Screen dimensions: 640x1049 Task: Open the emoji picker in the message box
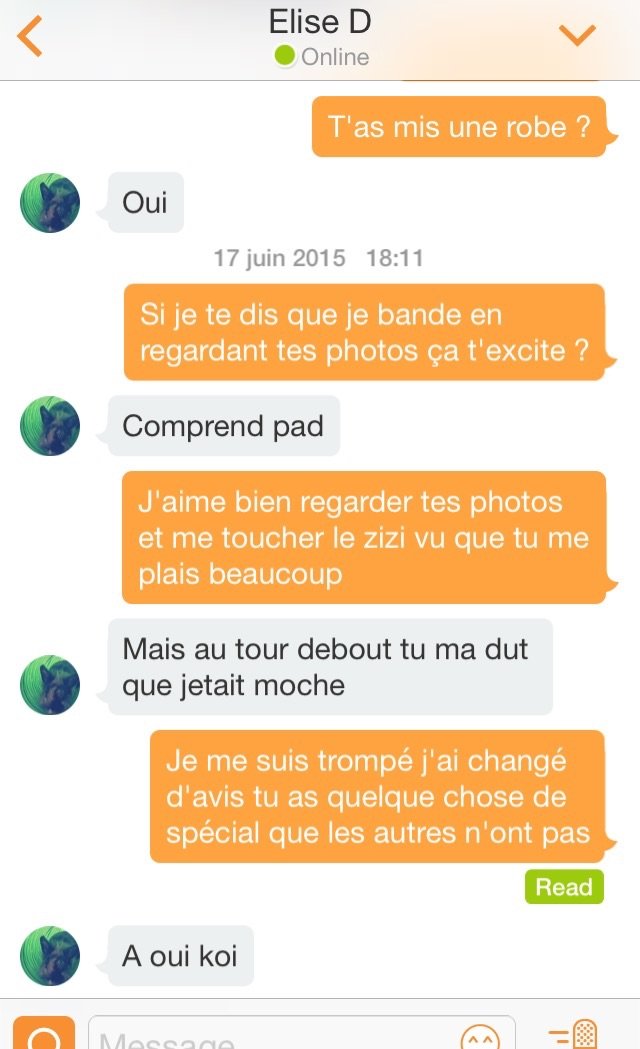(479, 1036)
